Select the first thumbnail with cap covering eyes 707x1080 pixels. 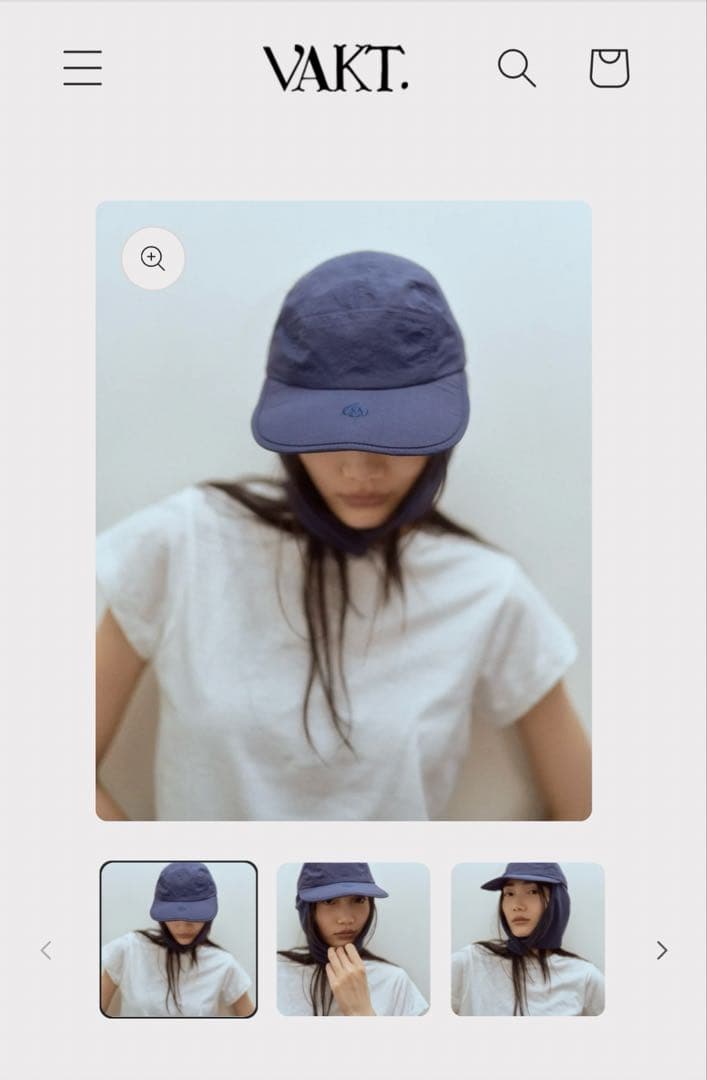pos(178,939)
